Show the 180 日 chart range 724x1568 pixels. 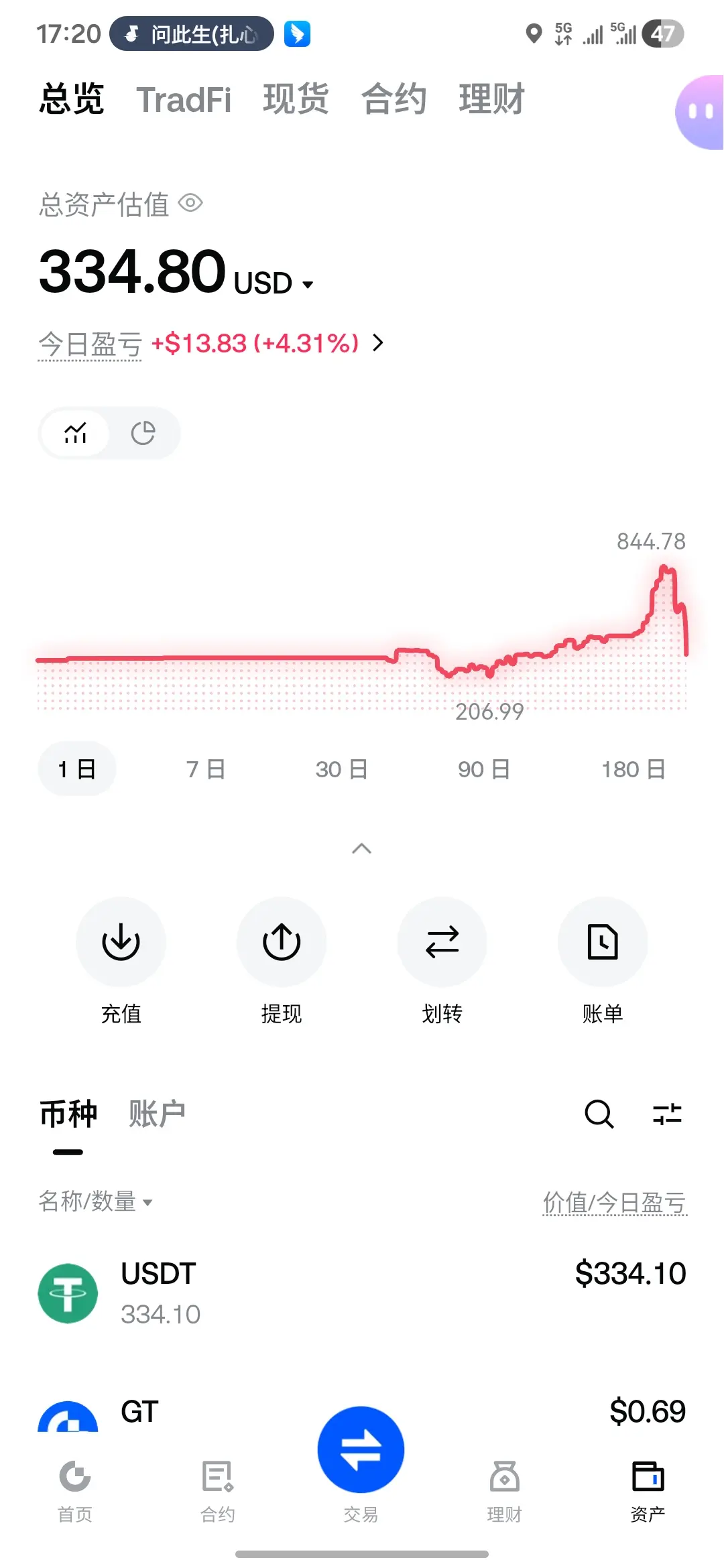tap(633, 769)
